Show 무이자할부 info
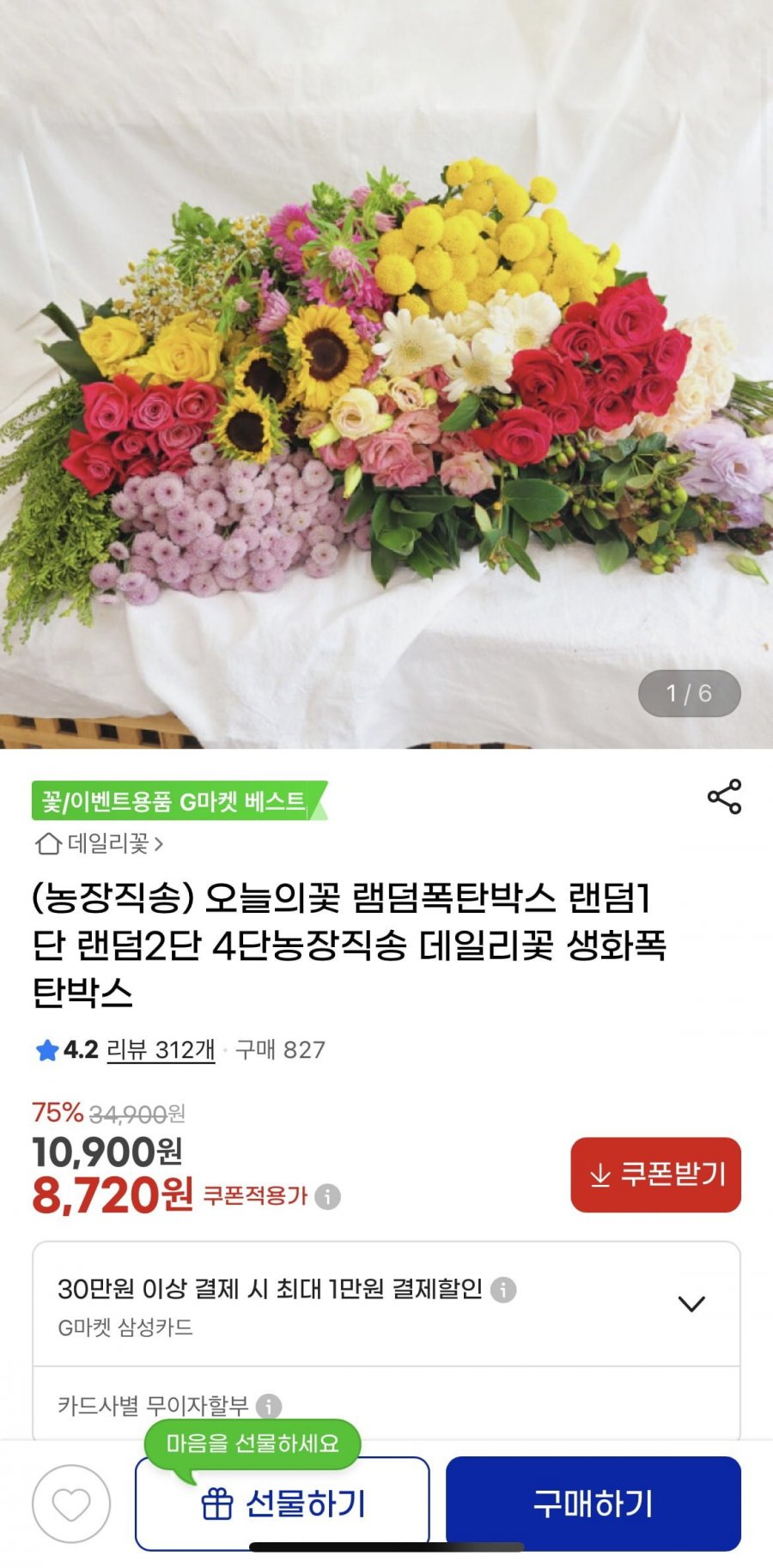The image size is (773, 1568). (269, 1406)
